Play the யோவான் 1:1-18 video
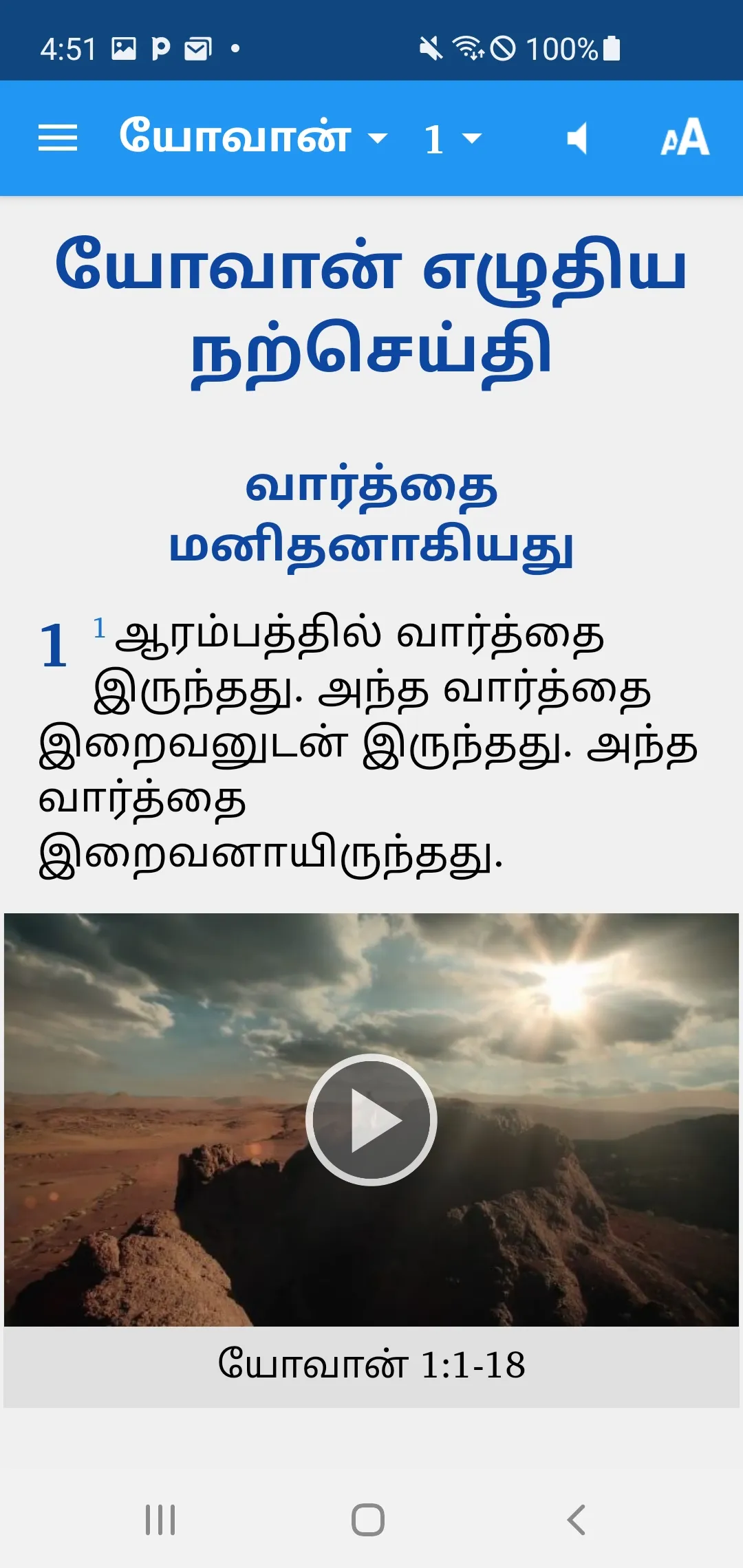 coord(371,1120)
